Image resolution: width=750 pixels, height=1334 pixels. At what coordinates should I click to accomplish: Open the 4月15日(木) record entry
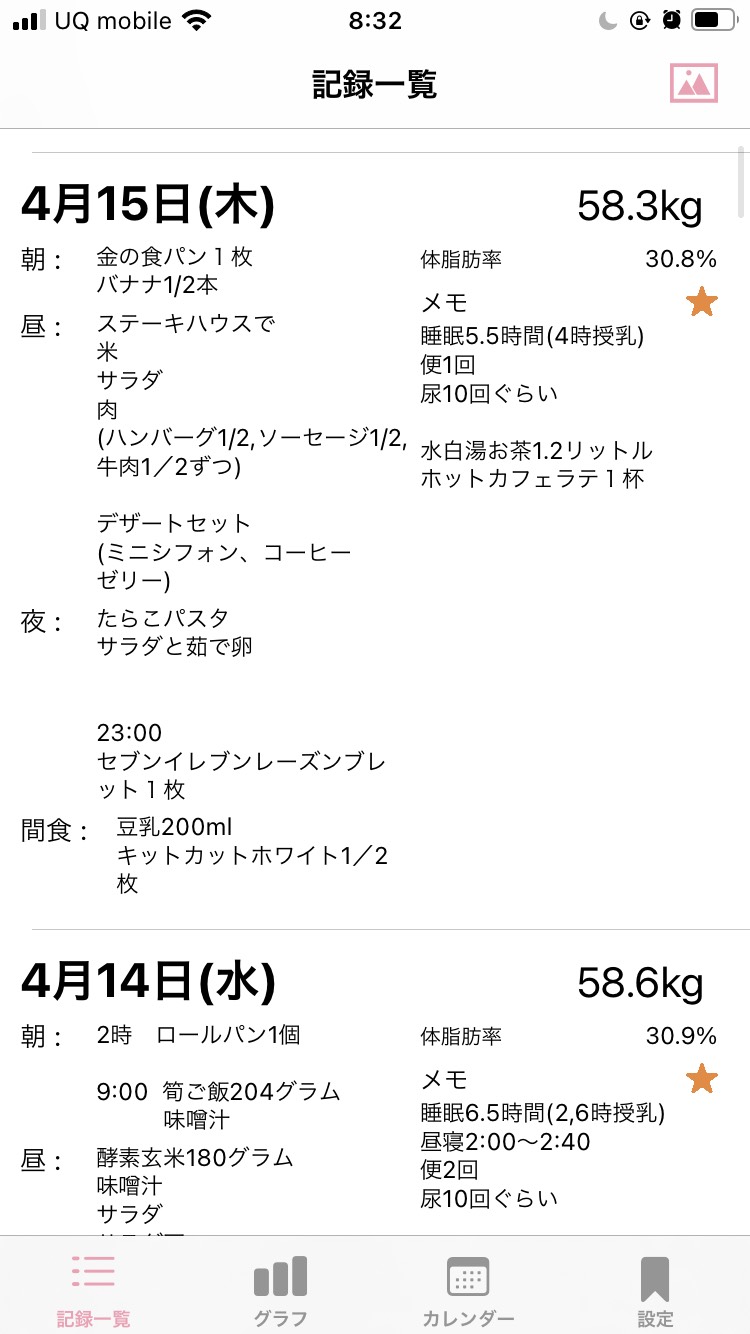(375, 541)
